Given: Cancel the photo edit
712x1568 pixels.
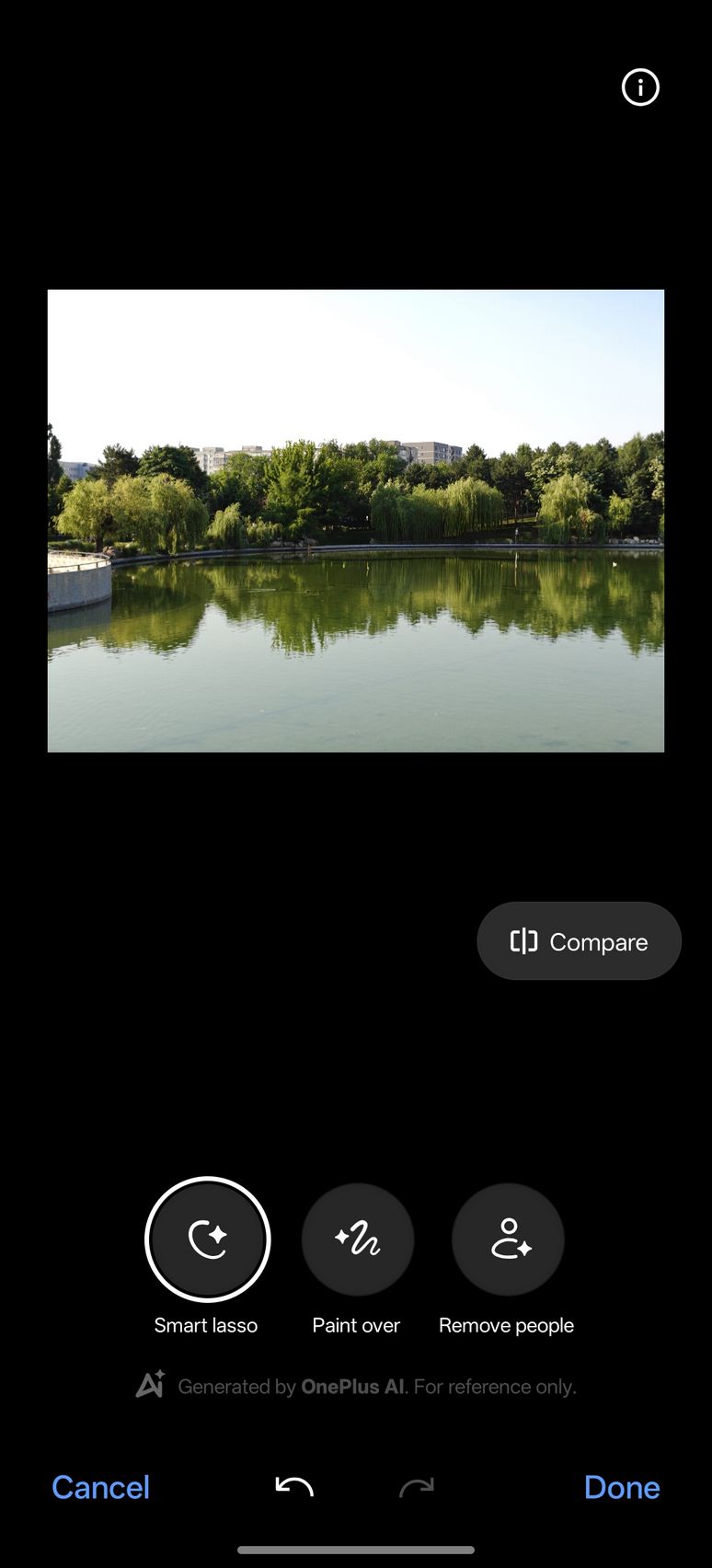Looking at the screenshot, I should click(100, 1487).
